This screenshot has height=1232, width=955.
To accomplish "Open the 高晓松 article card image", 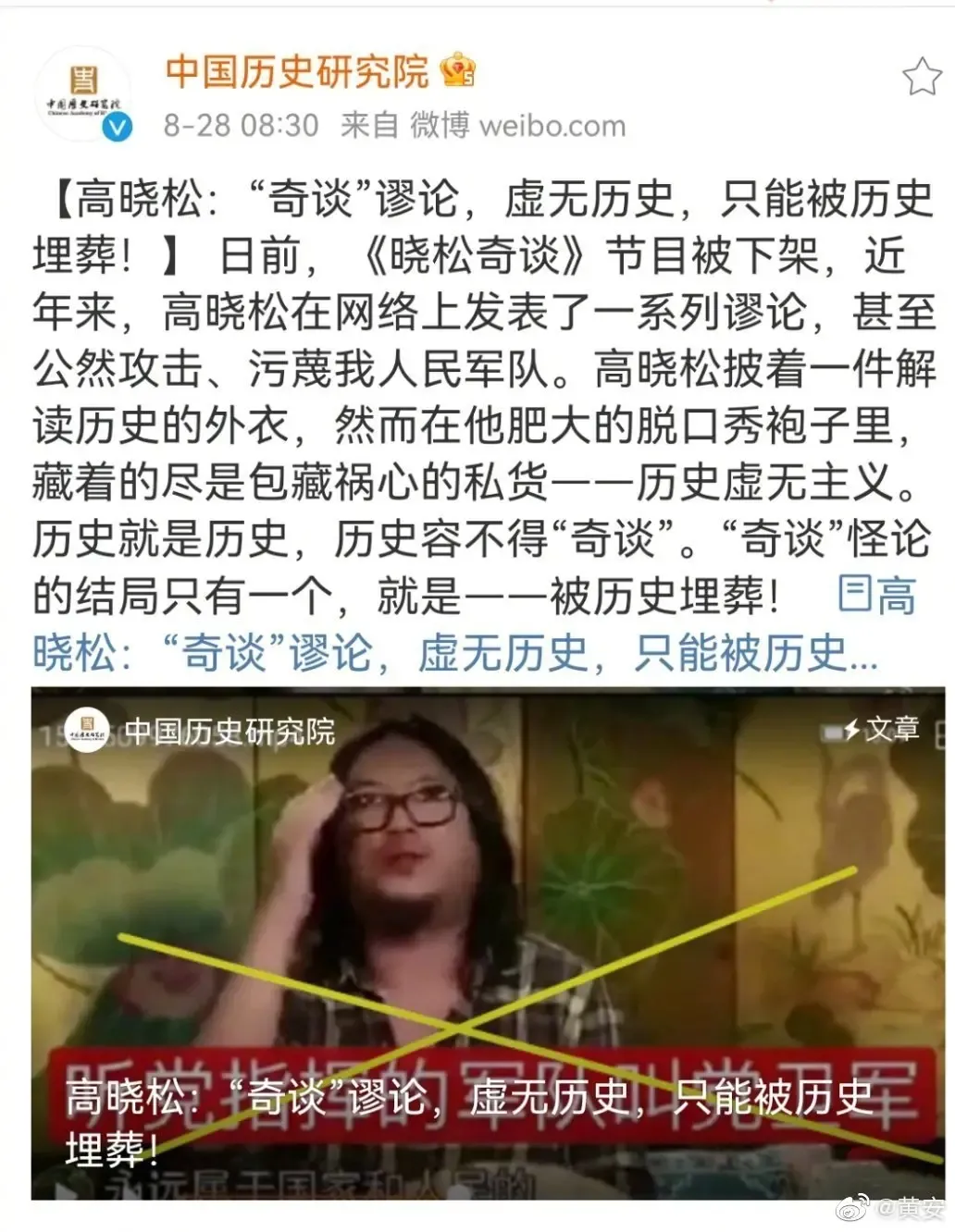I will point(488,943).
